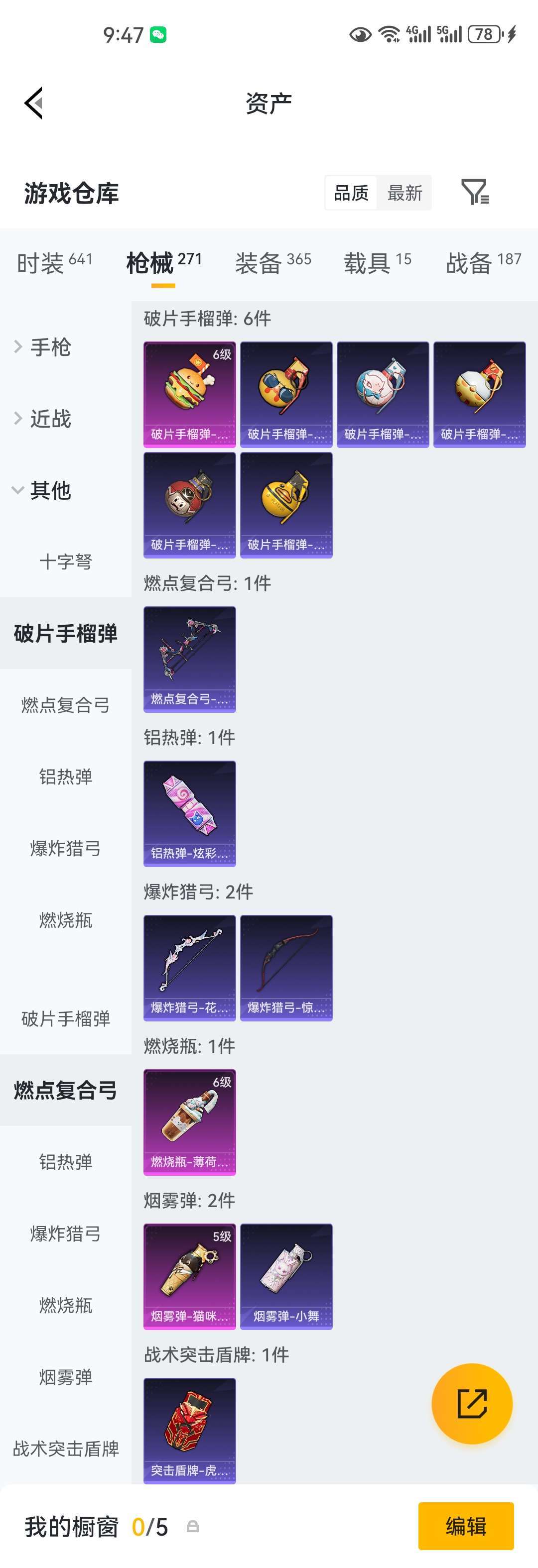Open the 烟雾弹-小舞 item tile

pyautogui.click(x=286, y=1276)
